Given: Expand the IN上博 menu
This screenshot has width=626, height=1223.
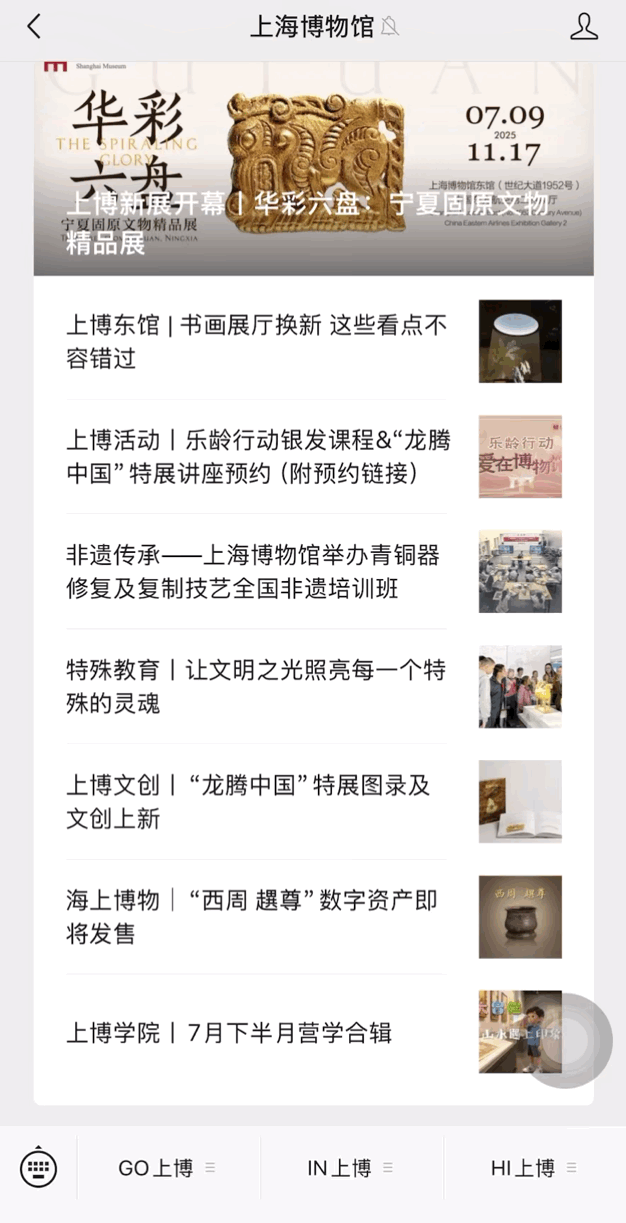Looking at the screenshot, I should (352, 1168).
